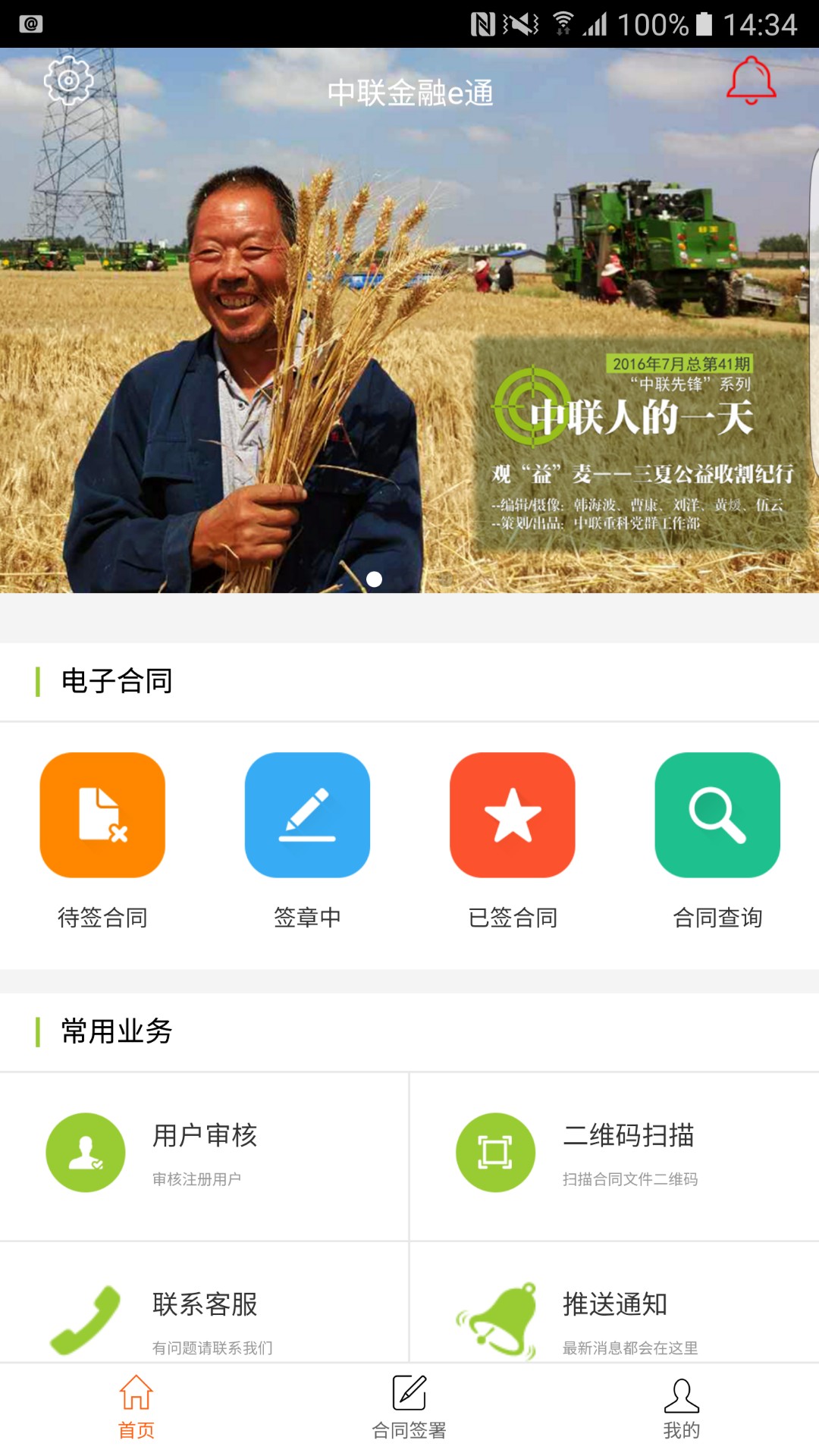Open 待签合同 pending contracts
This screenshot has width=819, height=1456.
coord(102,841)
